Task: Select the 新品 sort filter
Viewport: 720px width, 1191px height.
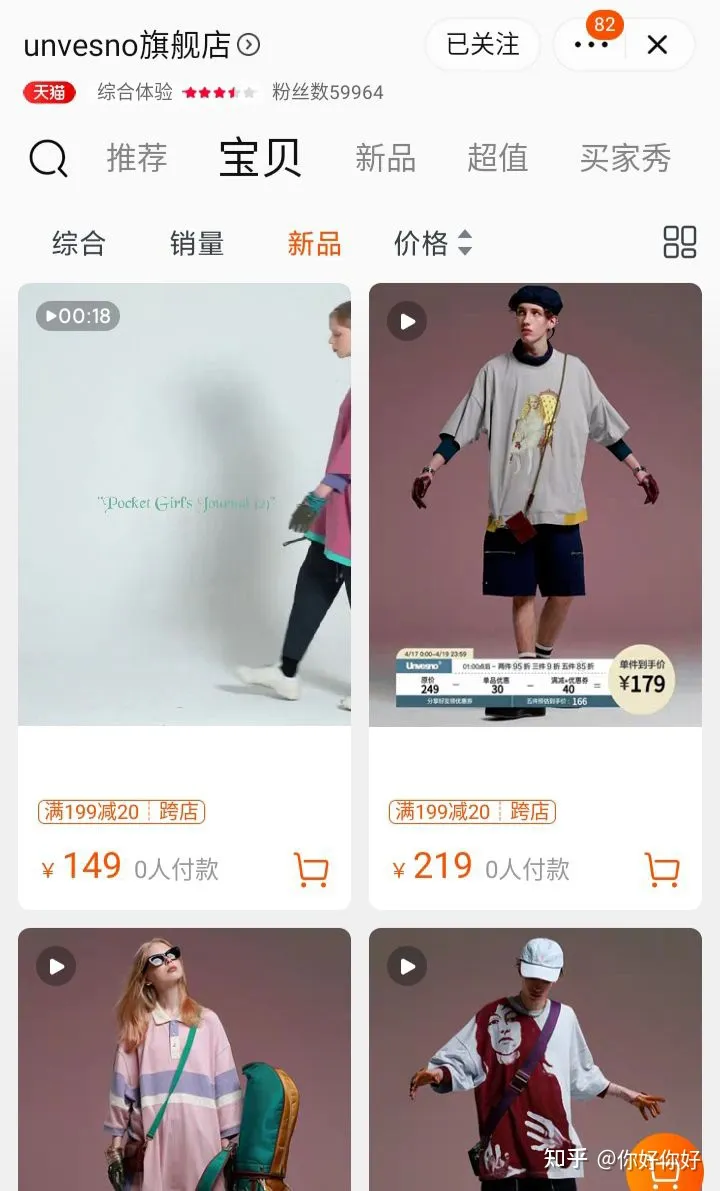Action: point(315,243)
